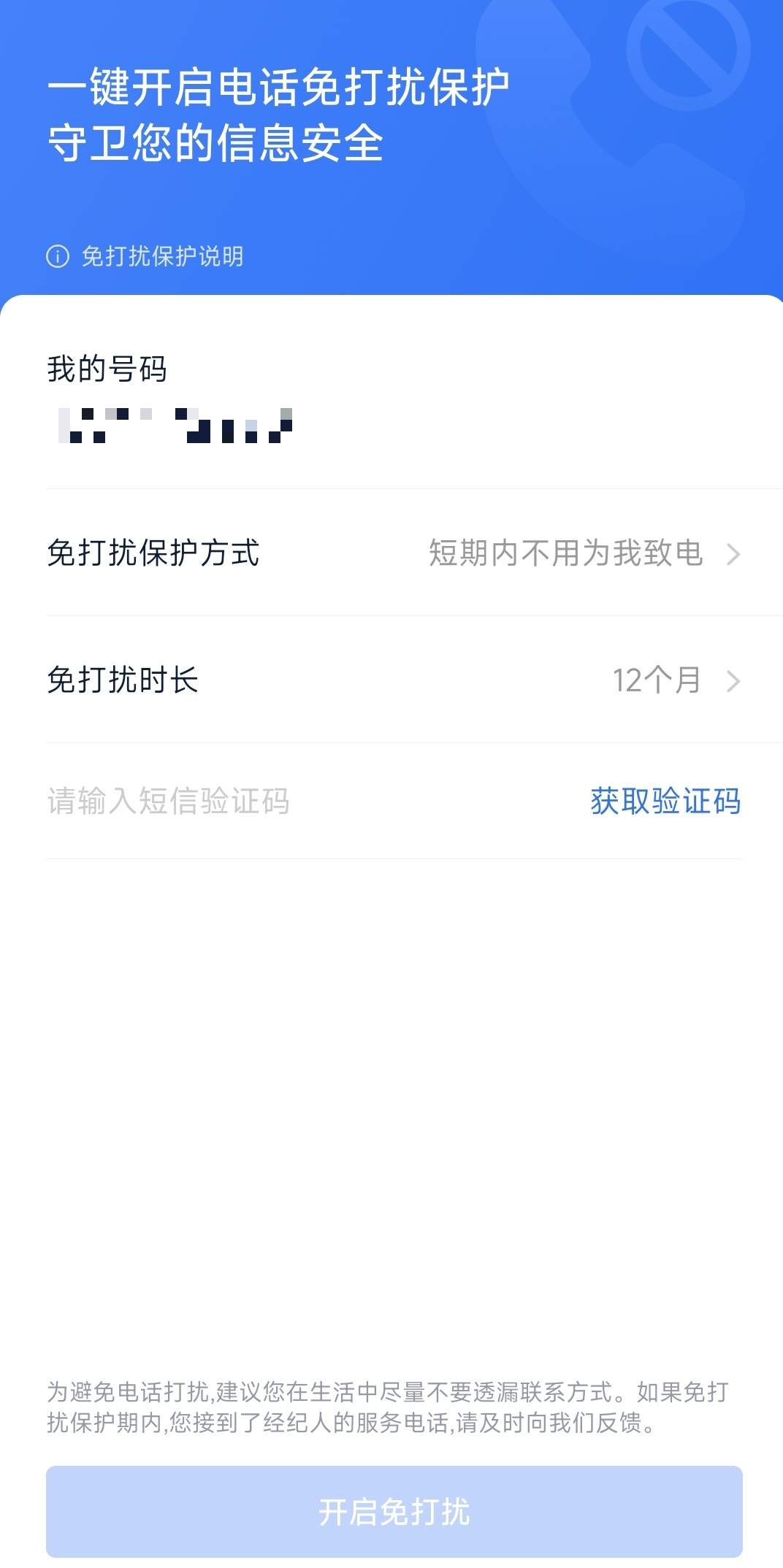This screenshot has width=783, height=1568.
Task: Choose the 短期内不用为我致电 protection mode
Action: tap(567, 553)
